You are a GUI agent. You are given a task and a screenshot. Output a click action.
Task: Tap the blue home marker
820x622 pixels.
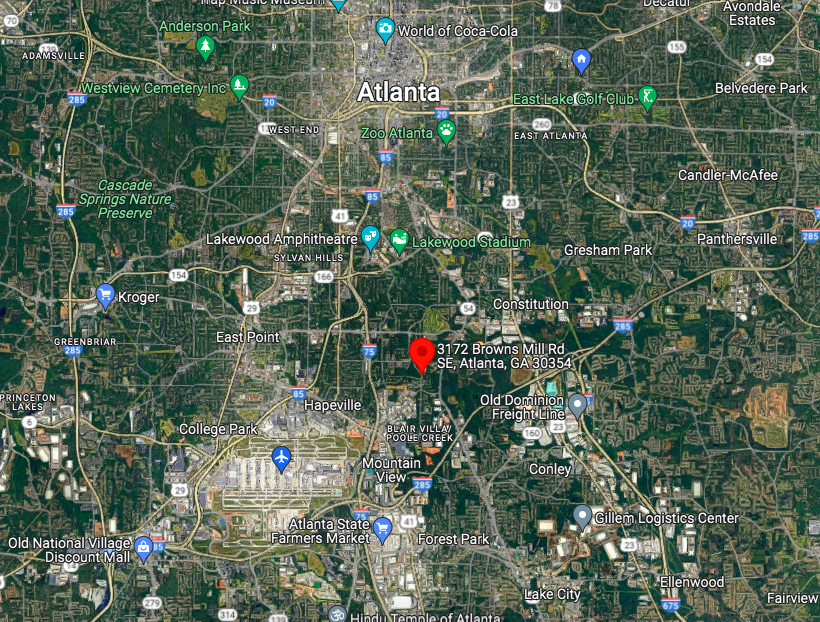click(x=581, y=60)
